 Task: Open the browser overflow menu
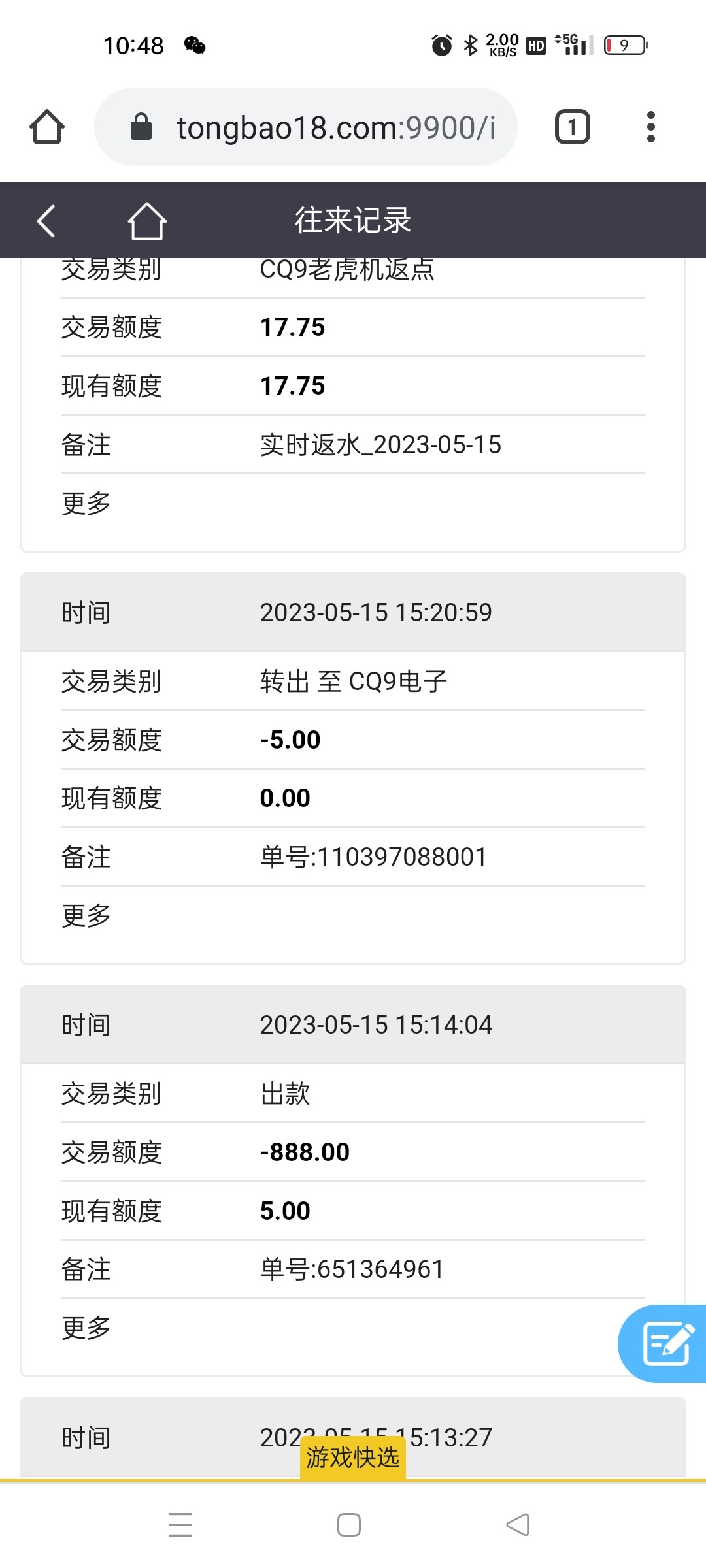pos(650,127)
